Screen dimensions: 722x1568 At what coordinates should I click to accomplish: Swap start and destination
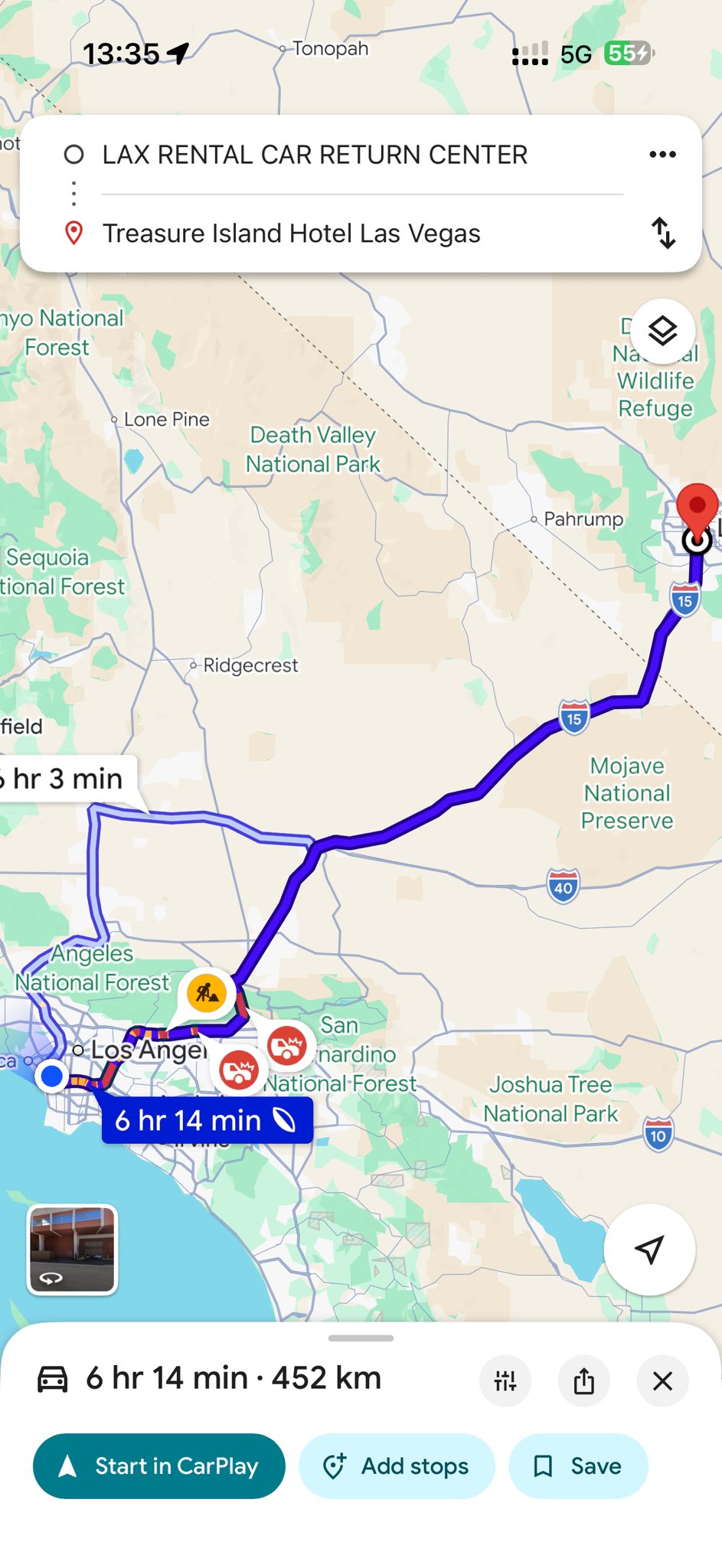click(x=663, y=233)
